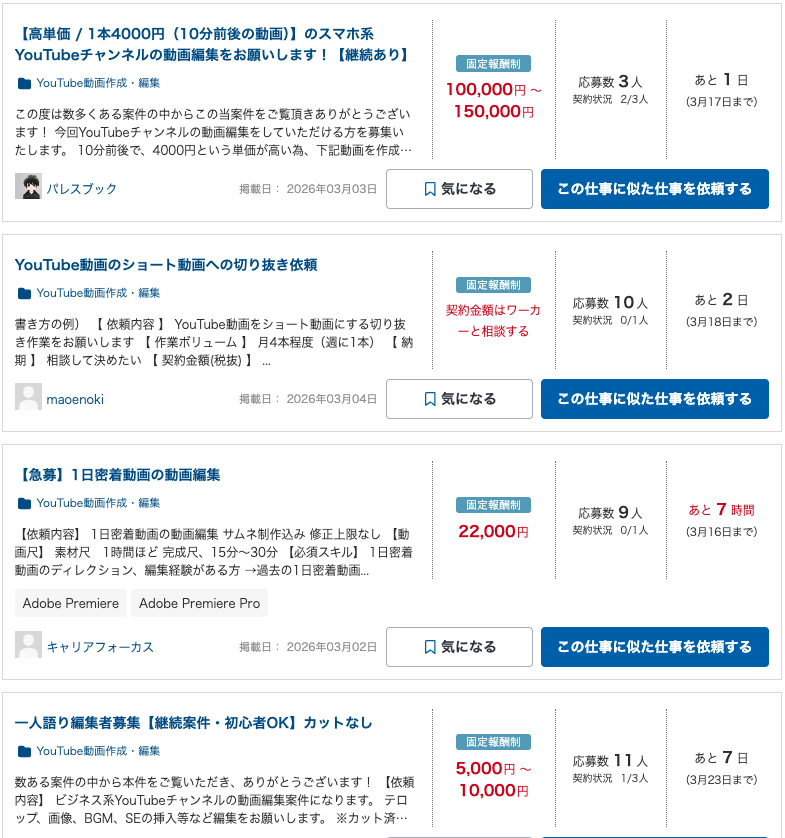Screen dimensions: 785x838
Task: Request similar job to maoenoki's listing
Action: [655, 399]
